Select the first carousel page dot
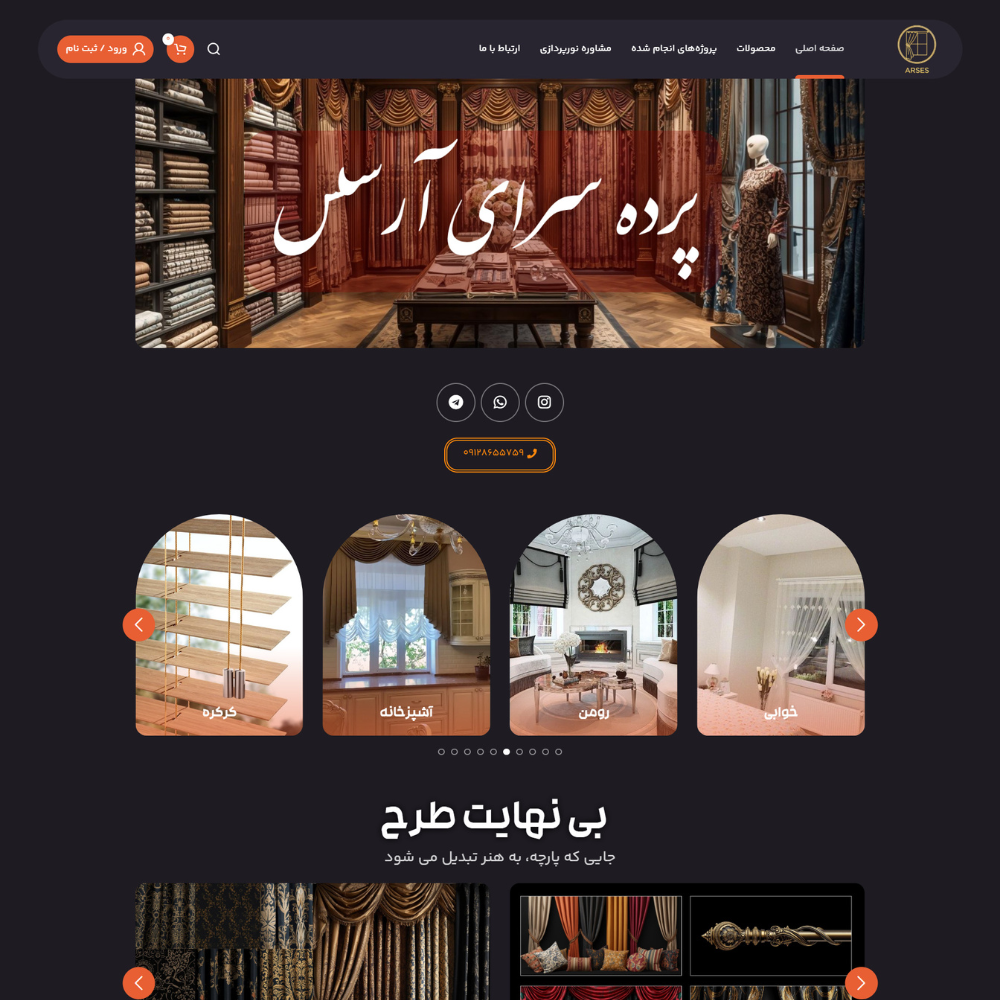1000x1000 pixels. (441, 752)
